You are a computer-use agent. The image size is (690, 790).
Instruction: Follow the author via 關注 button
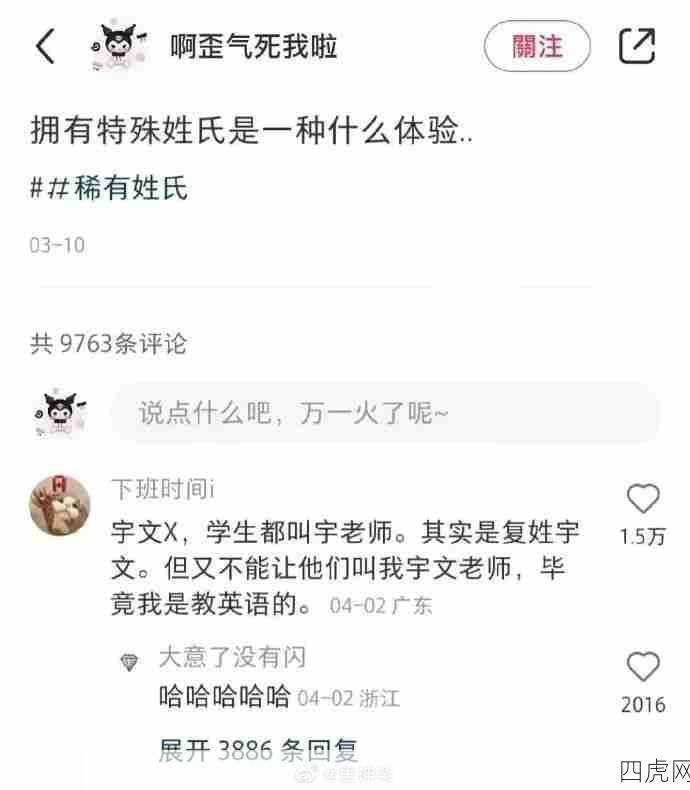[x=537, y=46]
